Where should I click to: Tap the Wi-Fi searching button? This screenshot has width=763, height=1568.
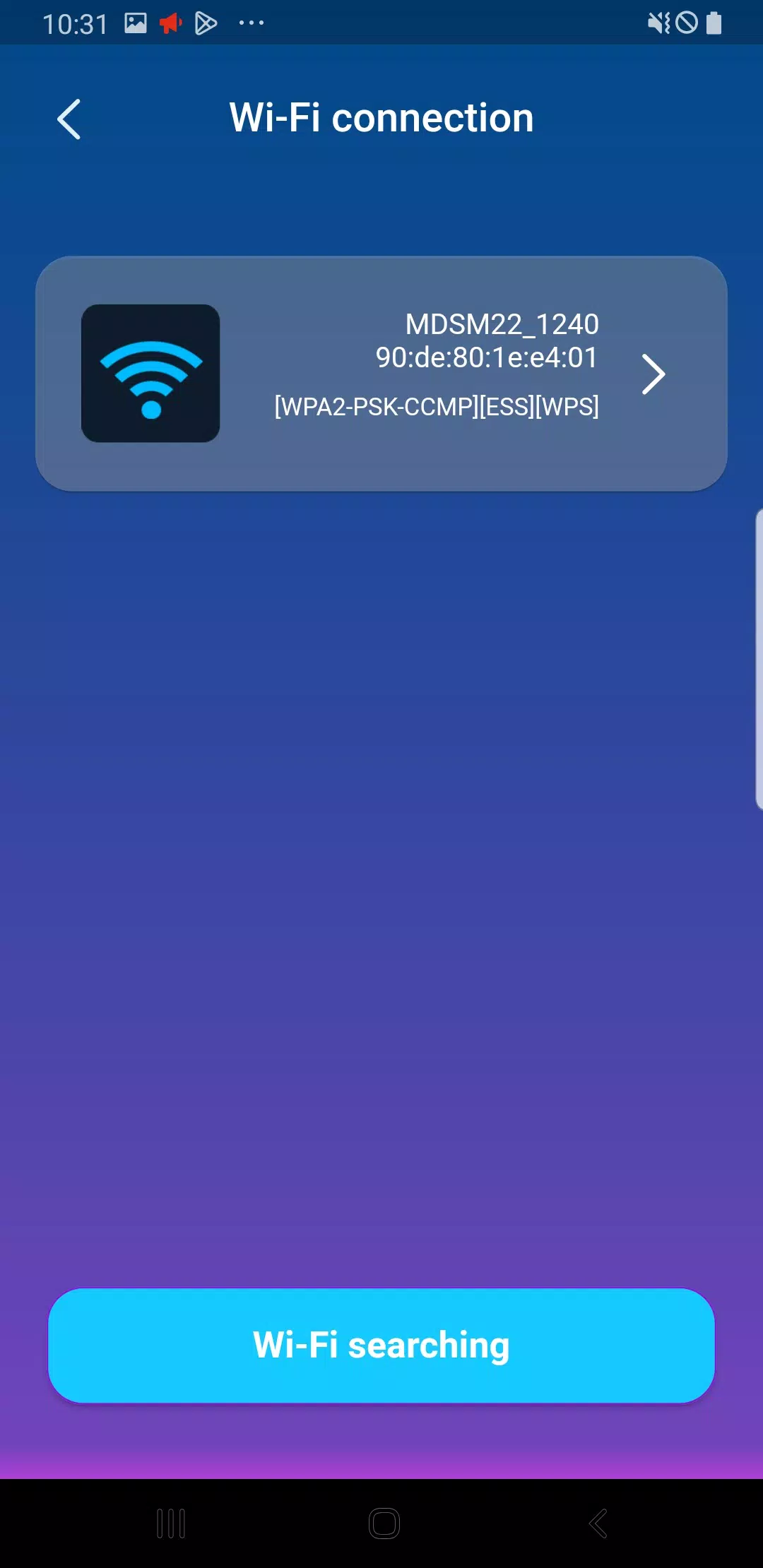[381, 1345]
